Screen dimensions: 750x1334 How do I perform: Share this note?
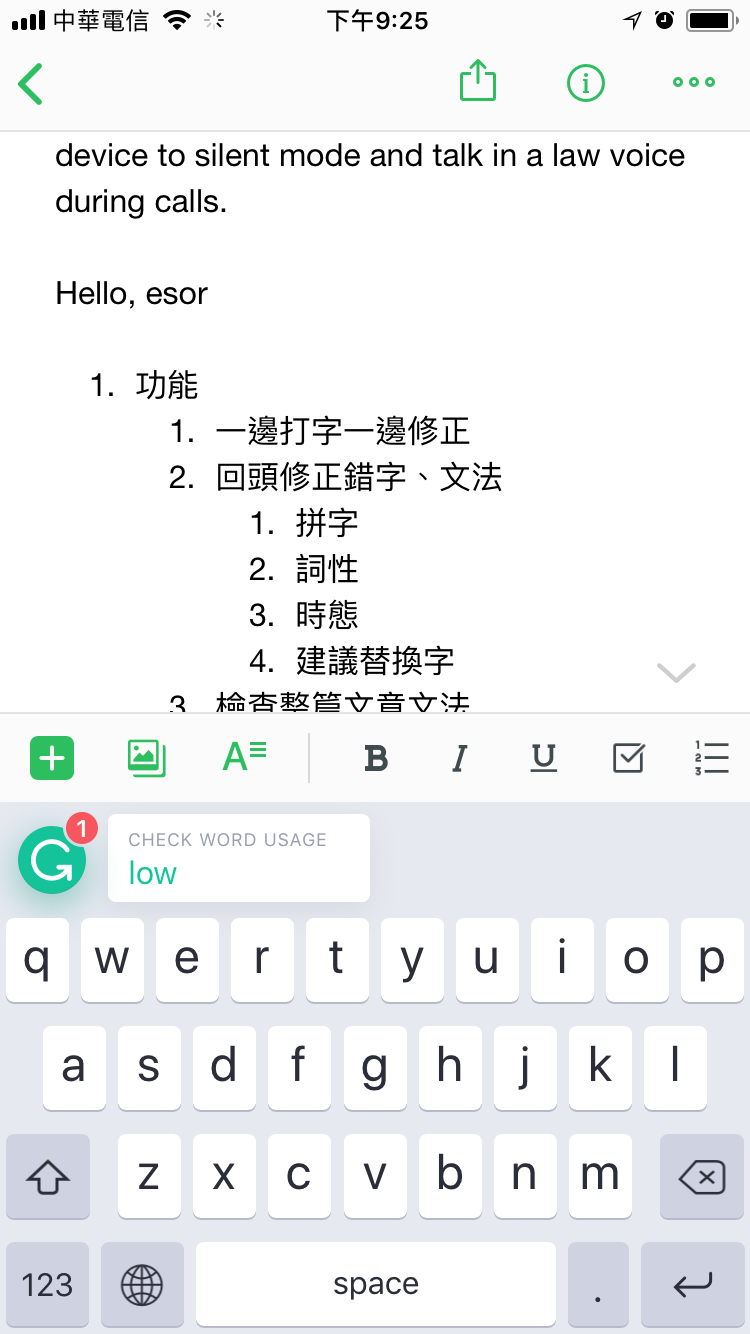(x=478, y=82)
